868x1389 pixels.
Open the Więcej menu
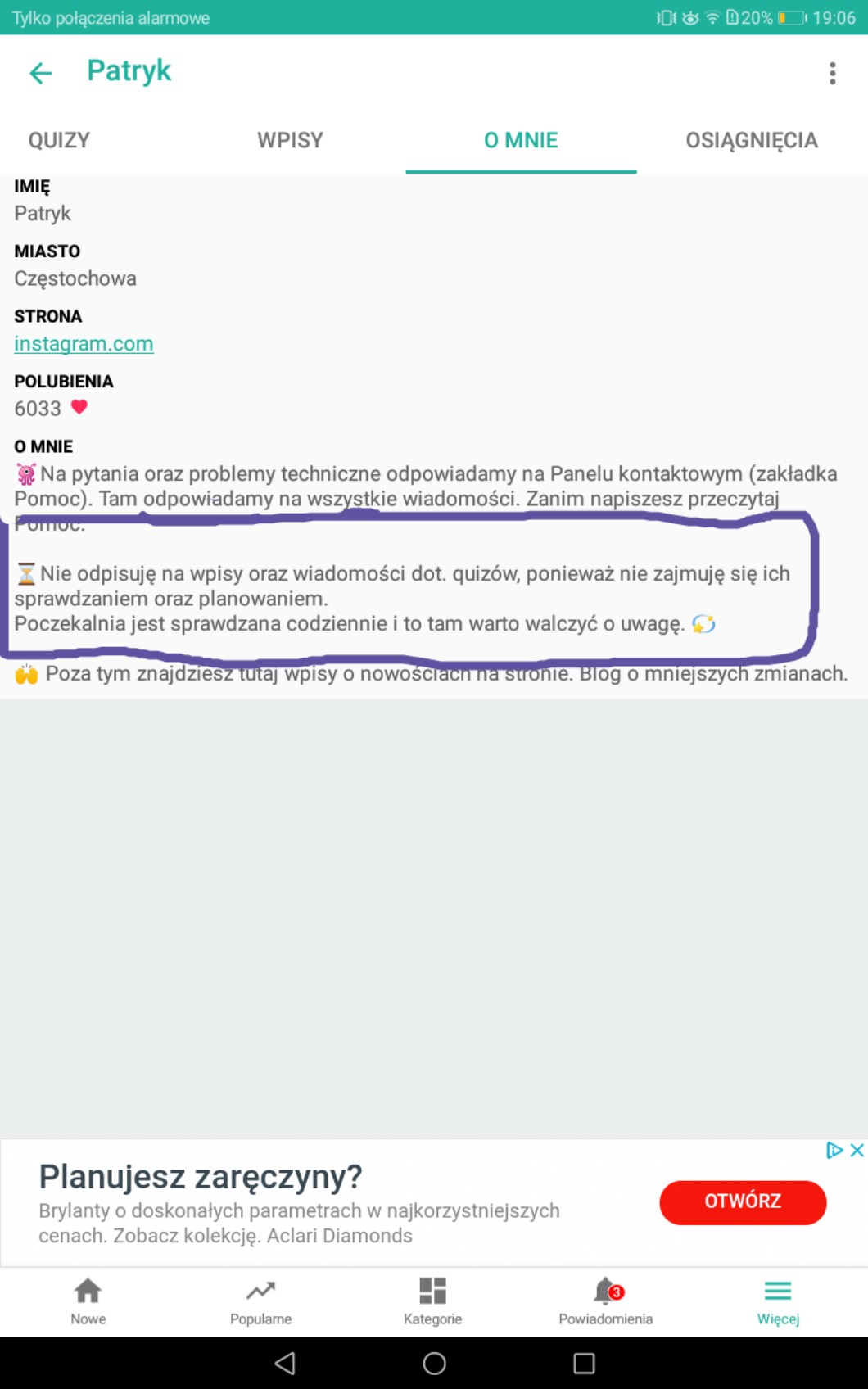(x=778, y=1301)
